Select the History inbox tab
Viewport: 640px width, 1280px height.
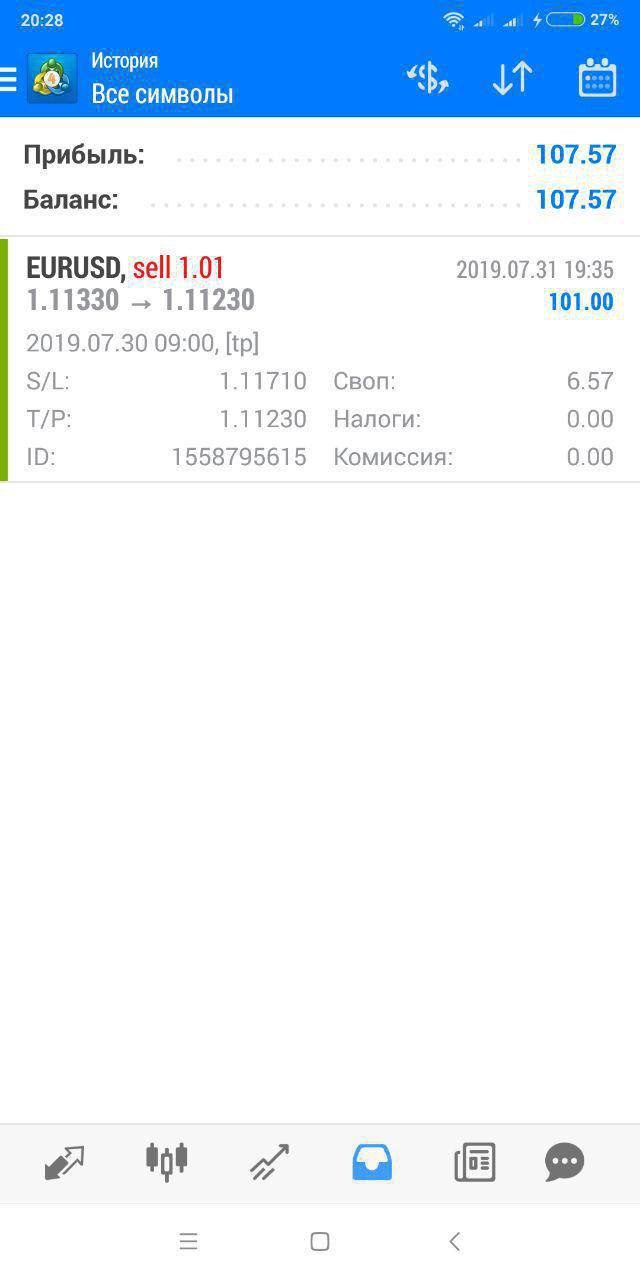click(372, 1162)
